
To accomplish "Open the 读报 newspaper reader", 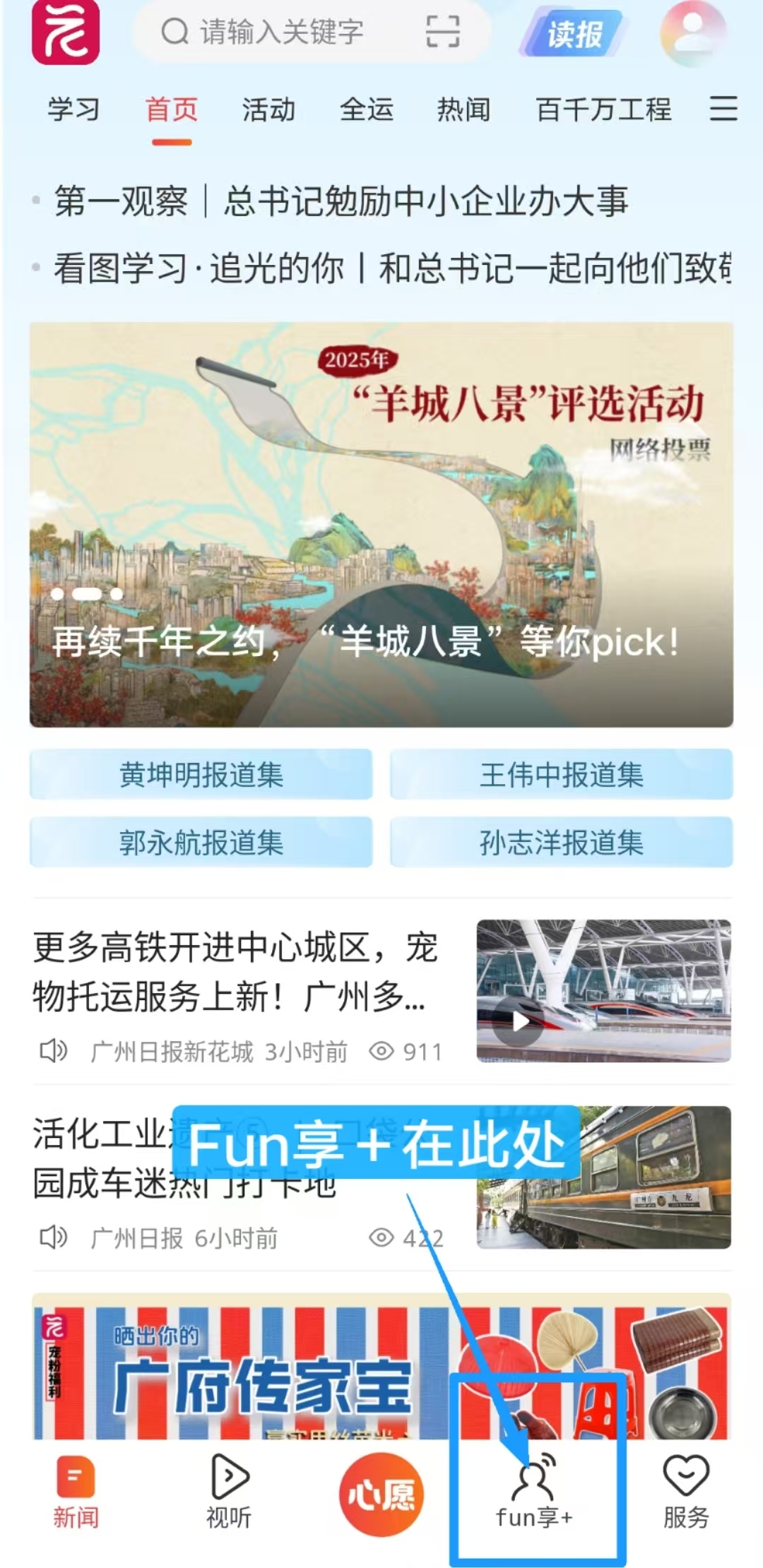I will click(x=574, y=33).
